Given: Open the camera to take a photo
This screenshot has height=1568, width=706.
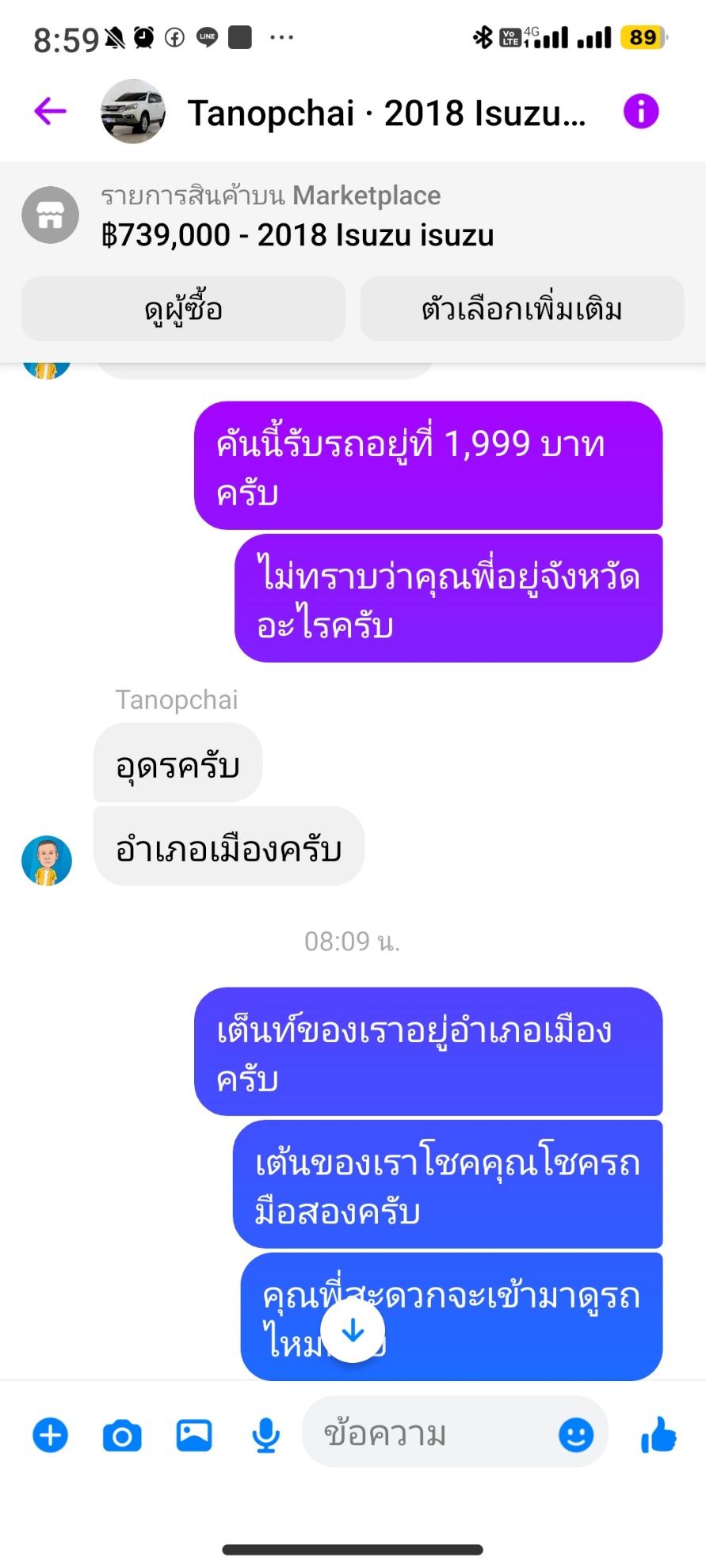Looking at the screenshot, I should click(x=122, y=1435).
